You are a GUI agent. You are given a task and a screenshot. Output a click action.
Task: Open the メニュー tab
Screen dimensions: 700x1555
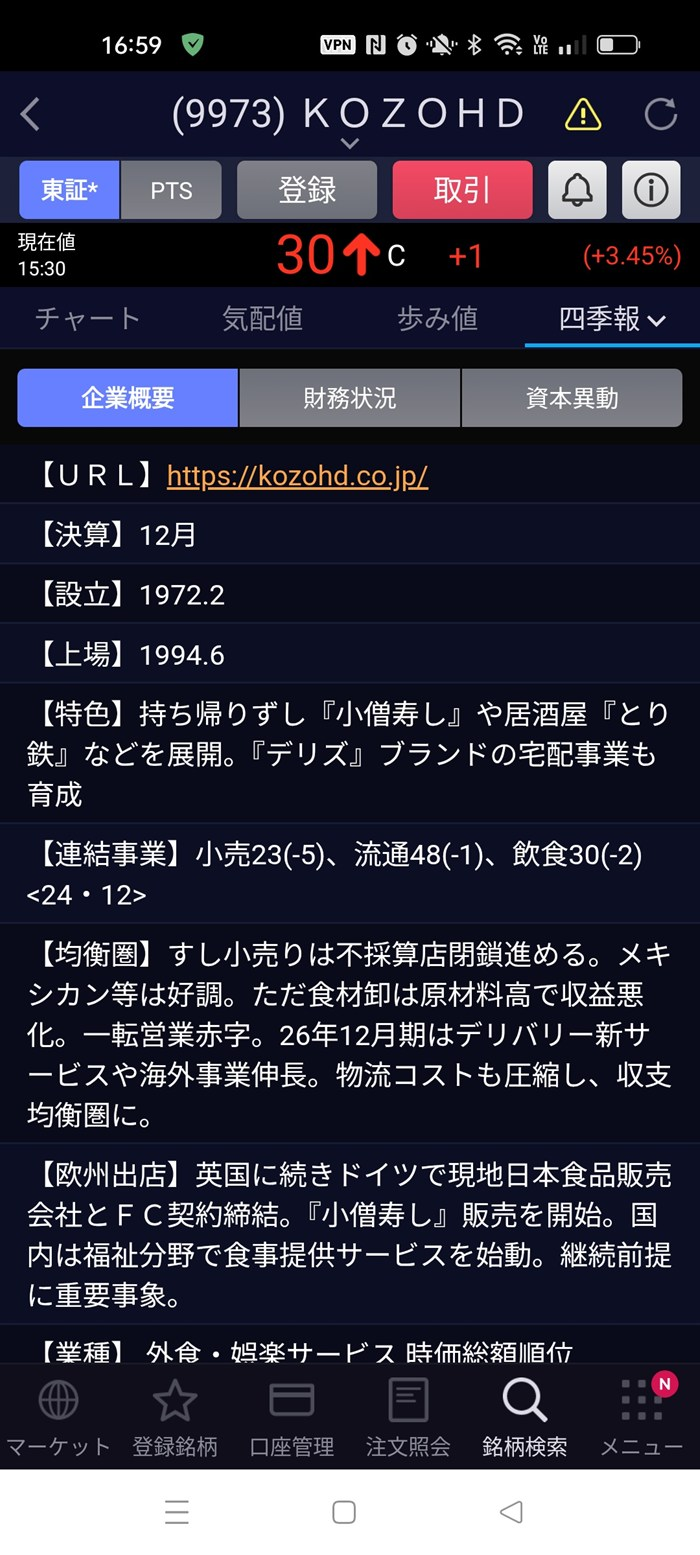click(641, 1416)
